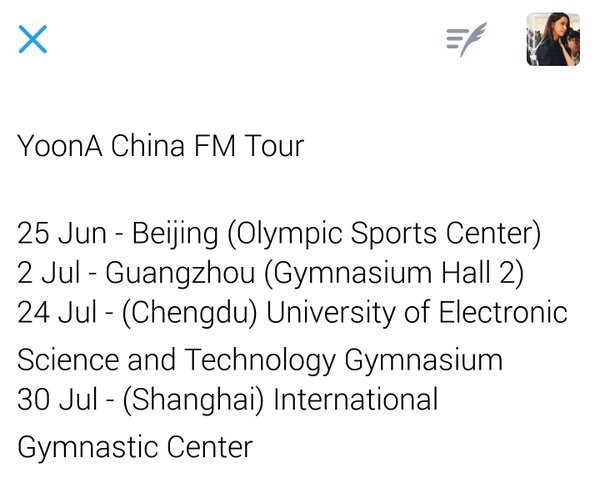Tap the profile avatar picture
Screen dimensions: 600x488
click(x=552, y=39)
